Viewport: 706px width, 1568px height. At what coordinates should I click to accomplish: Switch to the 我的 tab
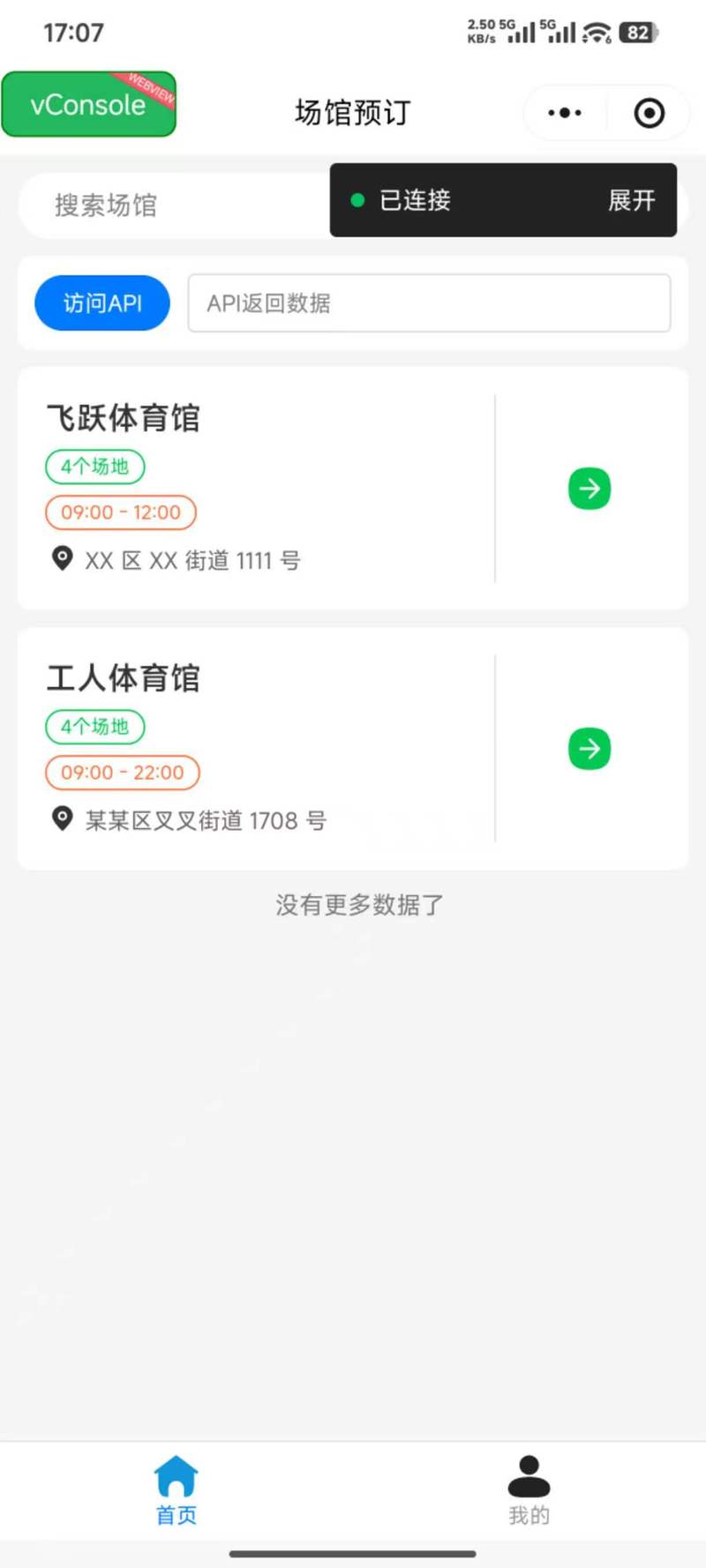tap(529, 1489)
